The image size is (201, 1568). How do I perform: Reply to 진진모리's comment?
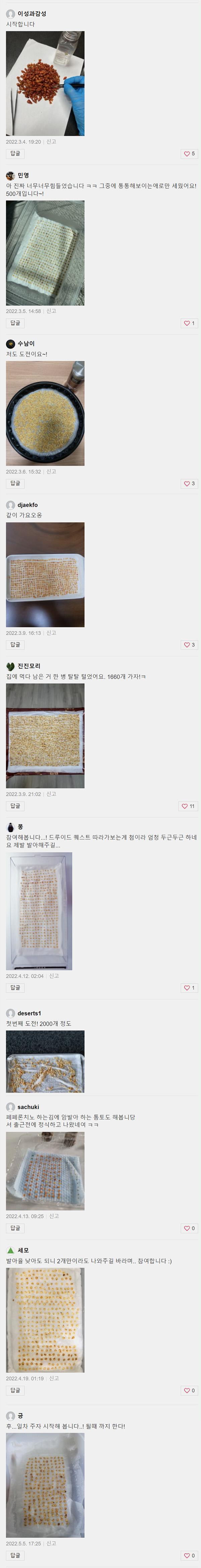15,806
